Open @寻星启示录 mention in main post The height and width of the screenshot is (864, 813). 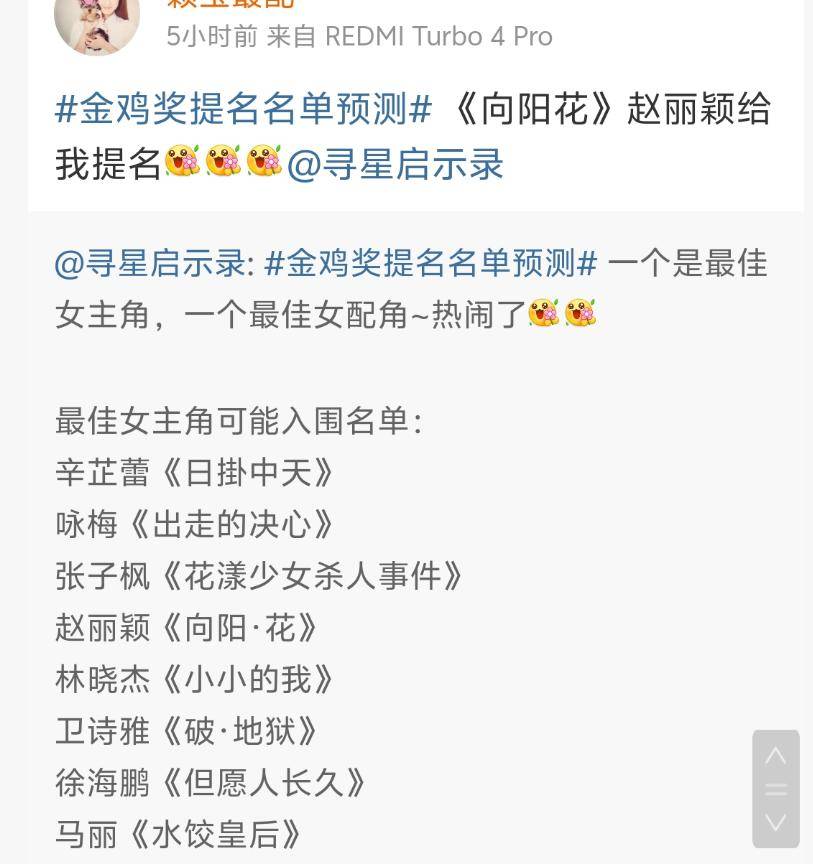(x=395, y=164)
